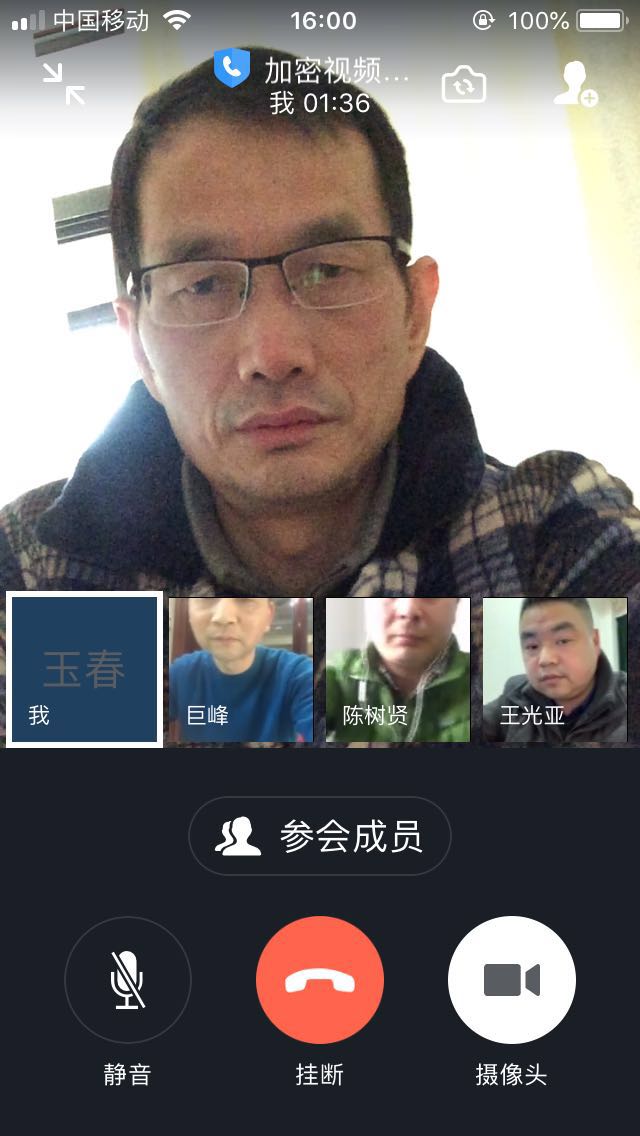The height and width of the screenshot is (1136, 640).
Task: Switch between front and rear camera
Action: click(x=464, y=86)
